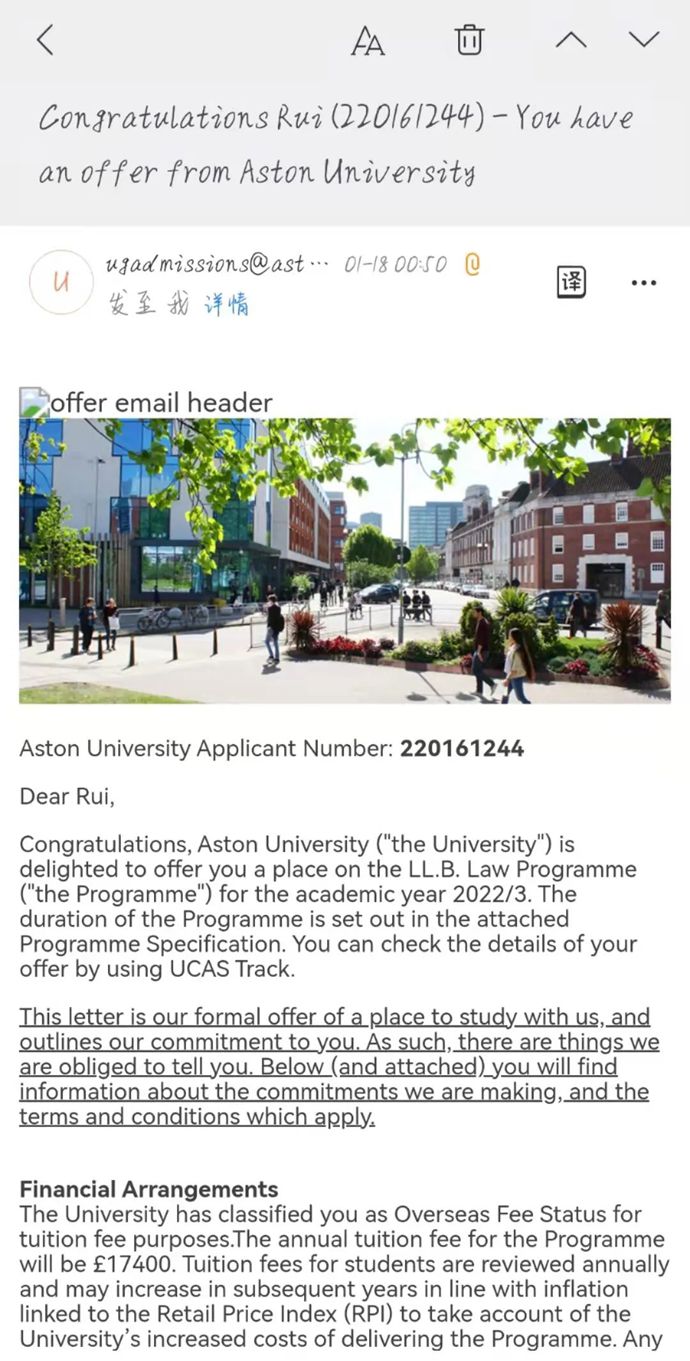Delete this email with the trash icon
Image resolution: width=690 pixels, height=1361 pixels.
click(469, 39)
